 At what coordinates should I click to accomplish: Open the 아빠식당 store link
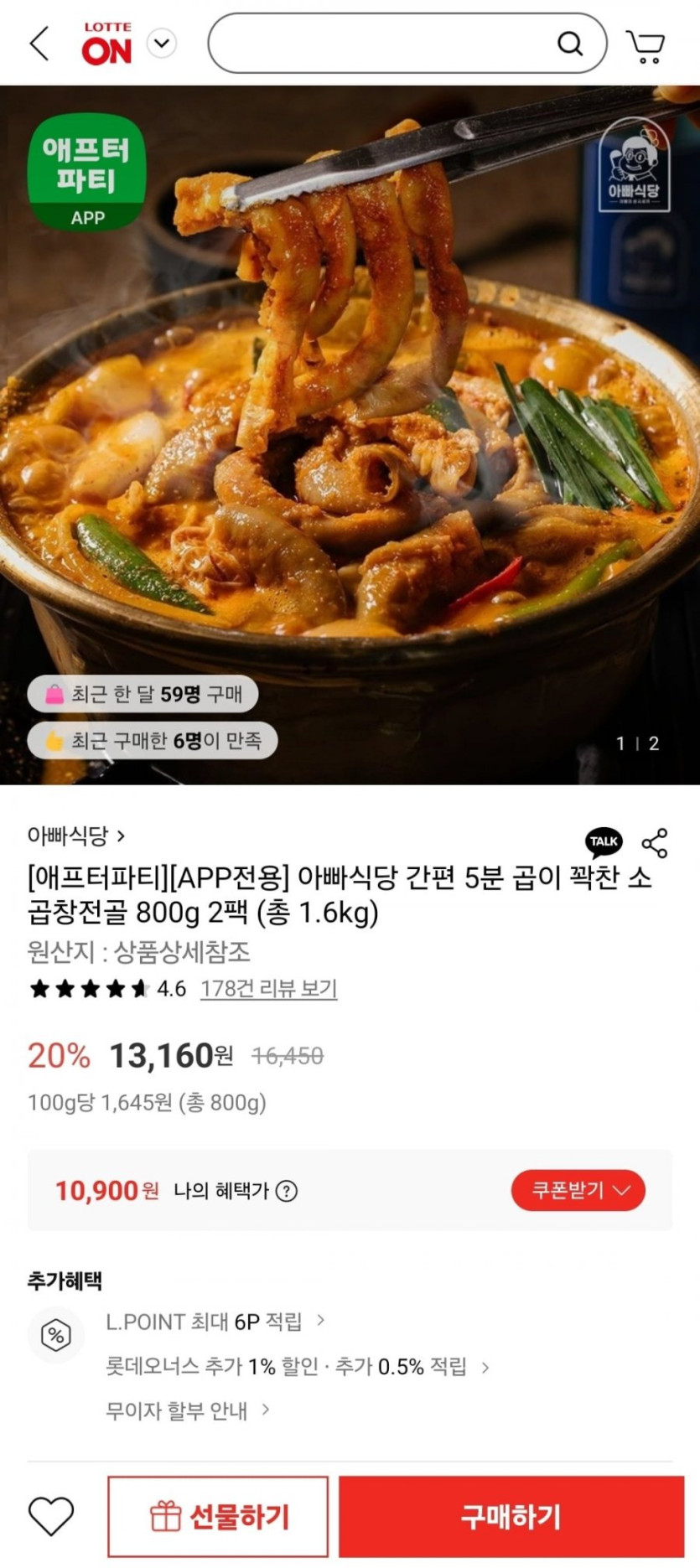[75, 836]
